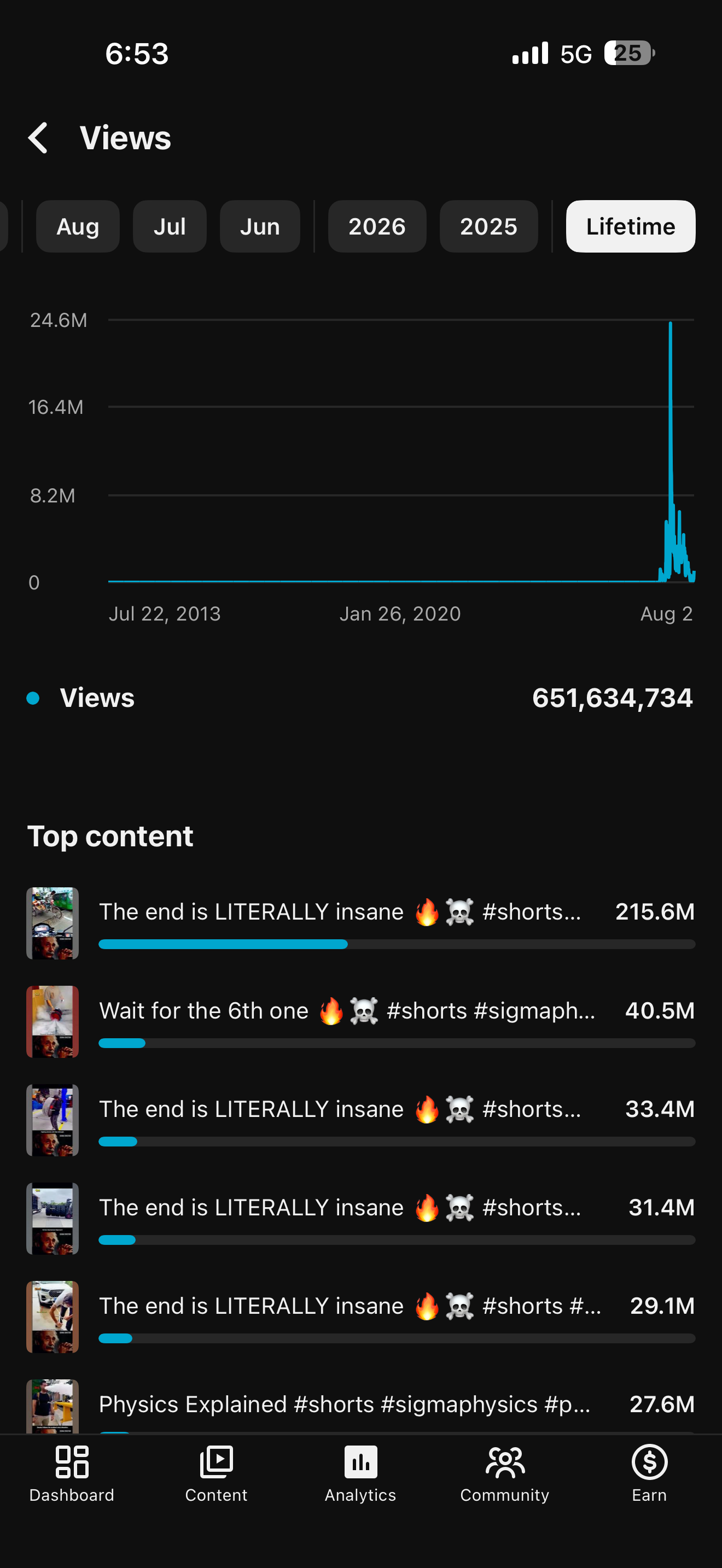Show views for the year 2025
Screen dimensions: 722x1568
click(x=489, y=226)
